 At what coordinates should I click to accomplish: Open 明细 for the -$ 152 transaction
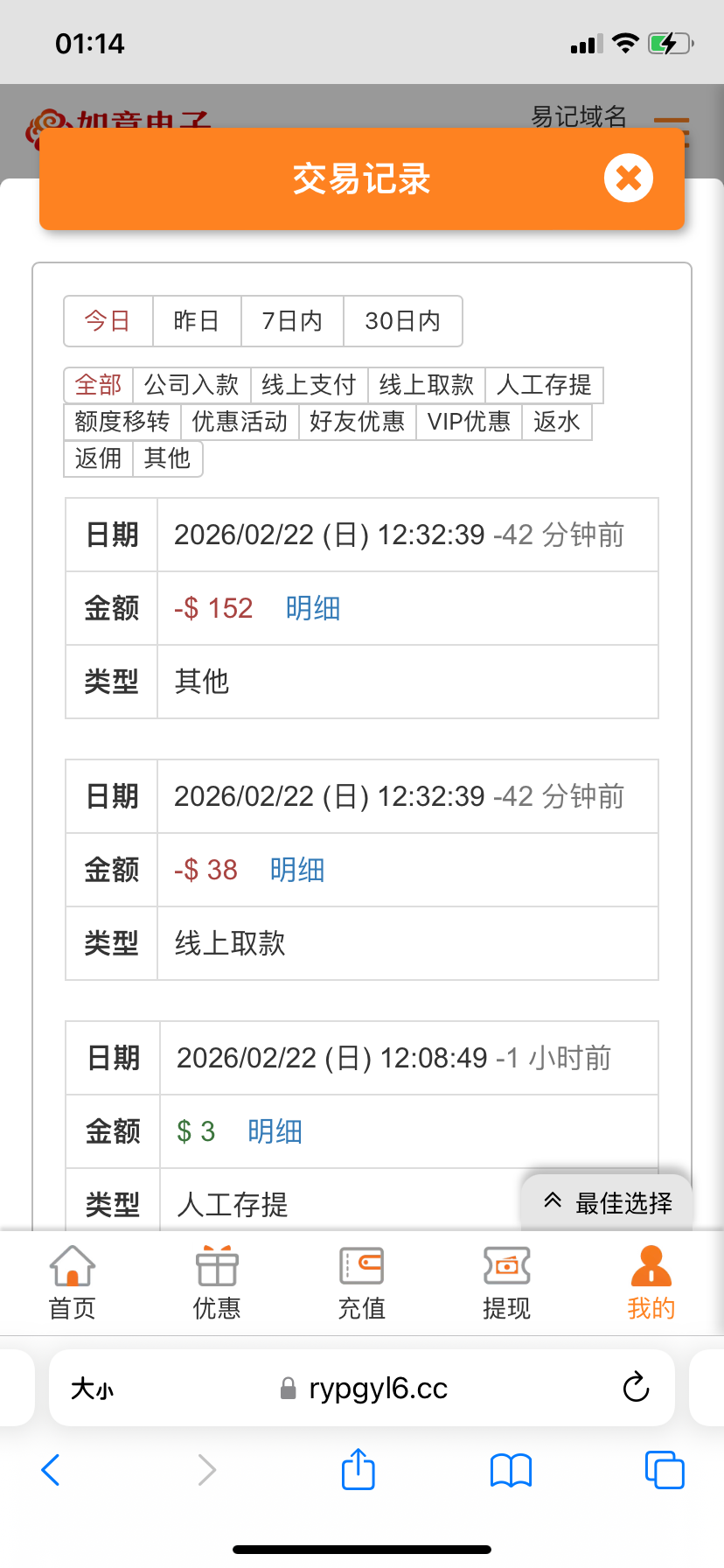click(x=313, y=608)
